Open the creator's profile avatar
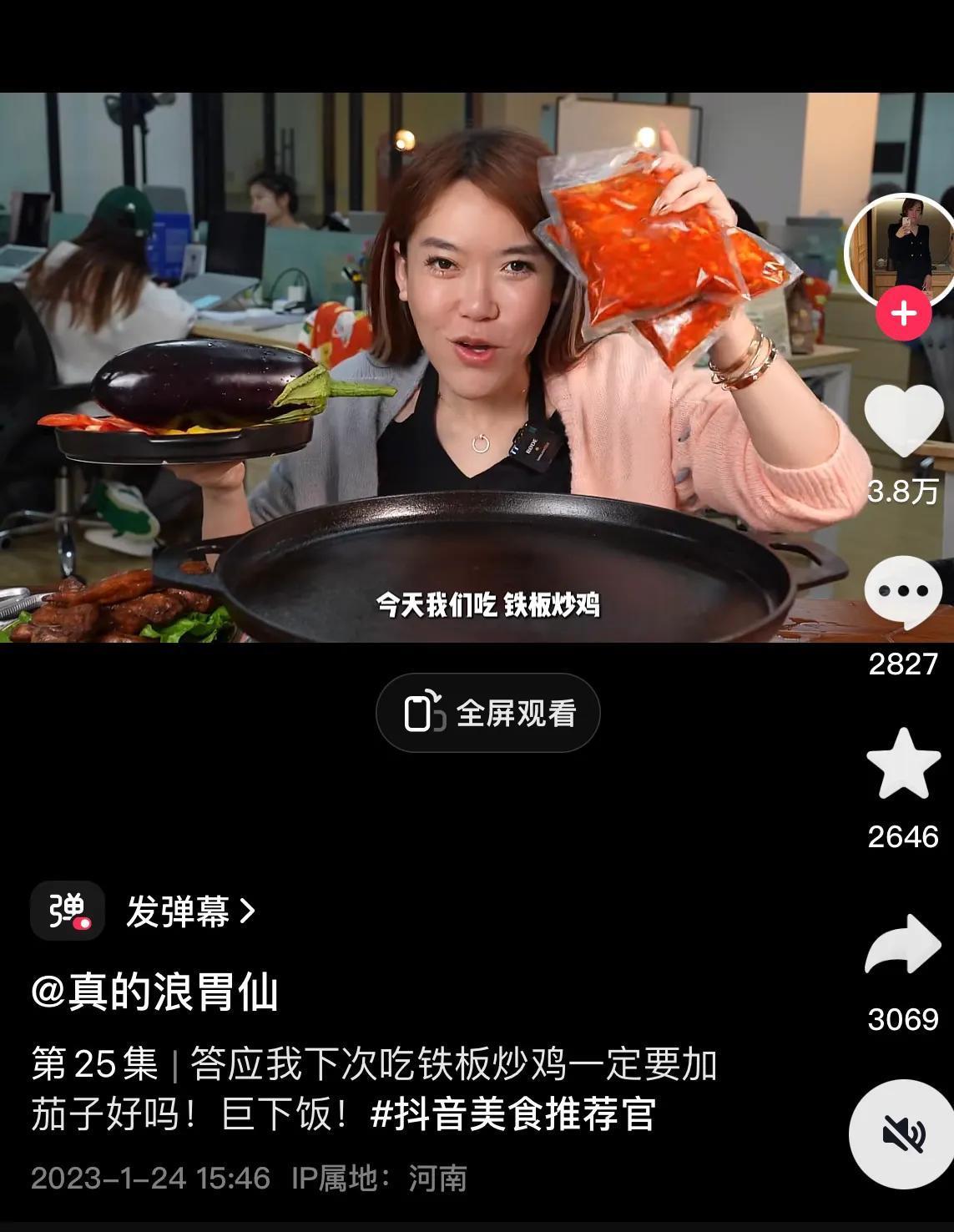 pos(900,250)
